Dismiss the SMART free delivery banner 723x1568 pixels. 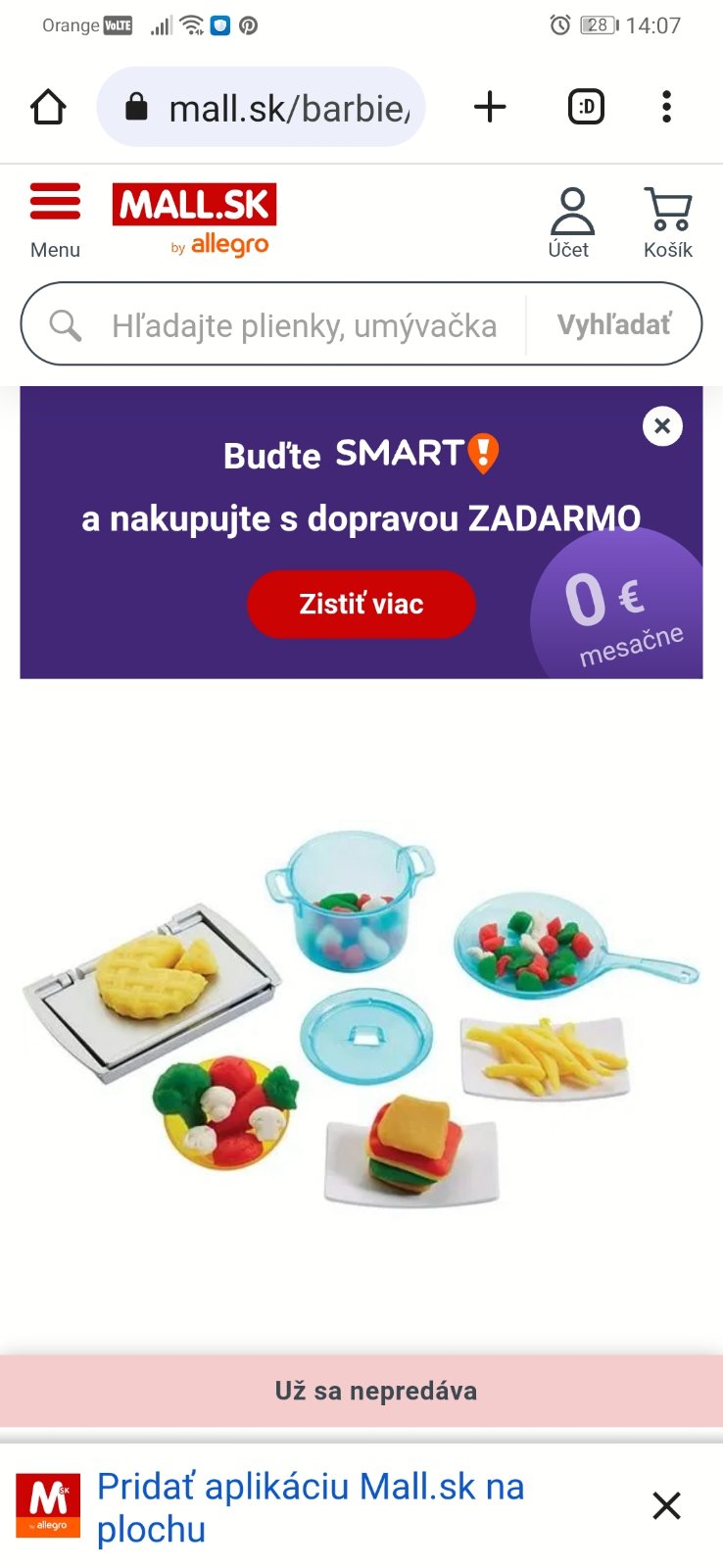point(662,426)
